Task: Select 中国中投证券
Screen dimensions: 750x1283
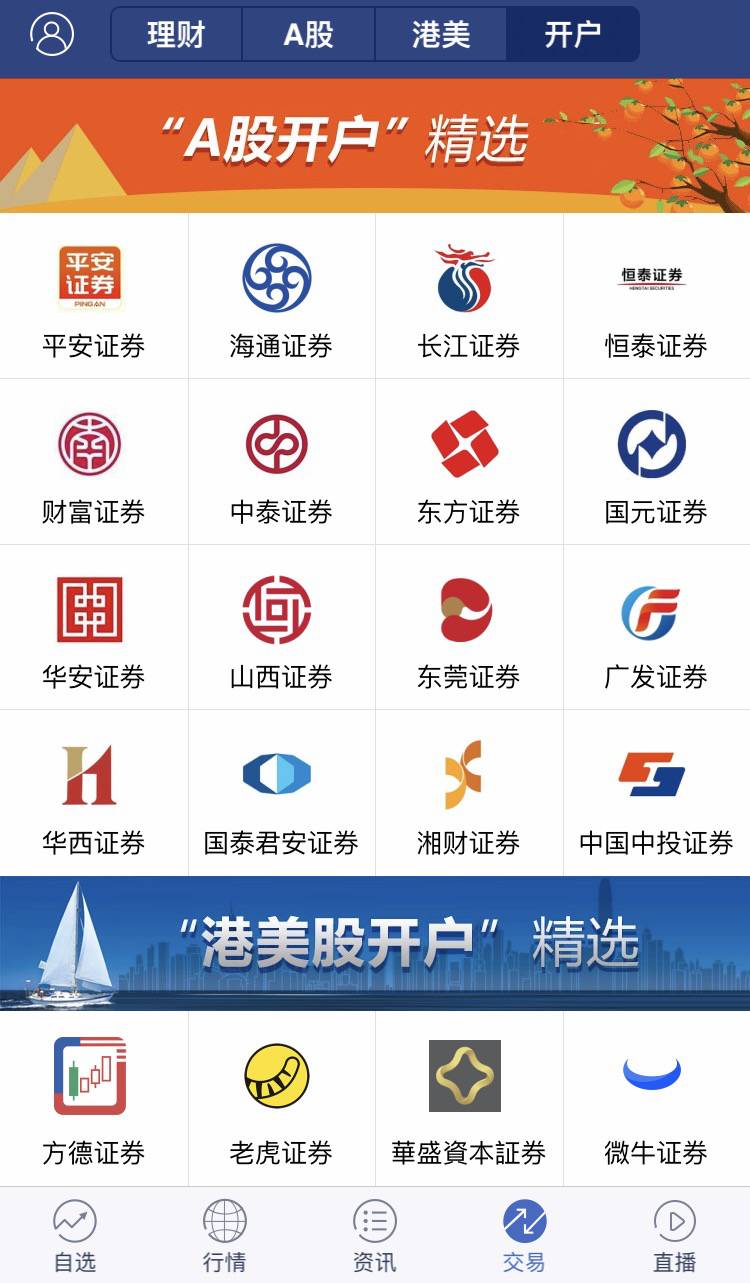Action: coord(656,793)
